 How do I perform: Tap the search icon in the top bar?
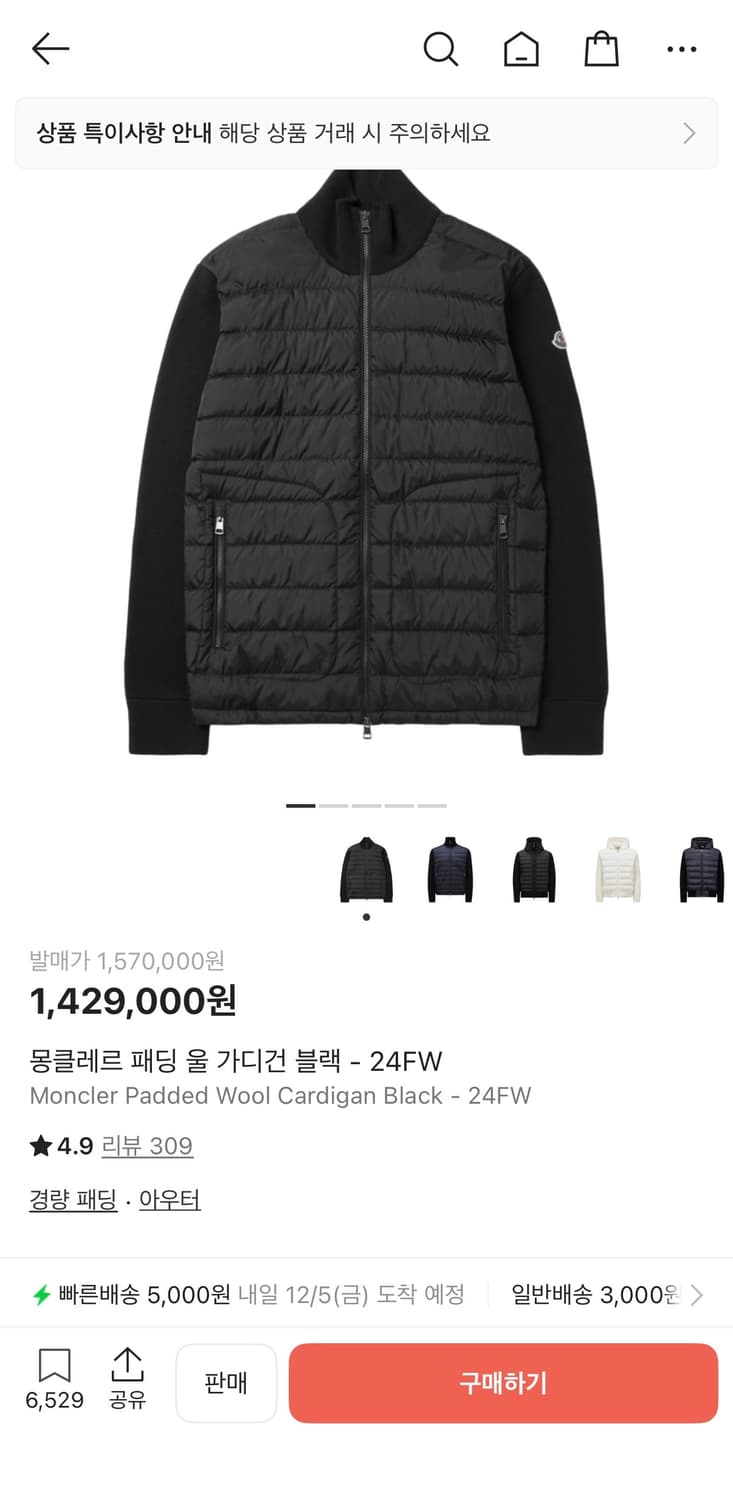(x=441, y=48)
